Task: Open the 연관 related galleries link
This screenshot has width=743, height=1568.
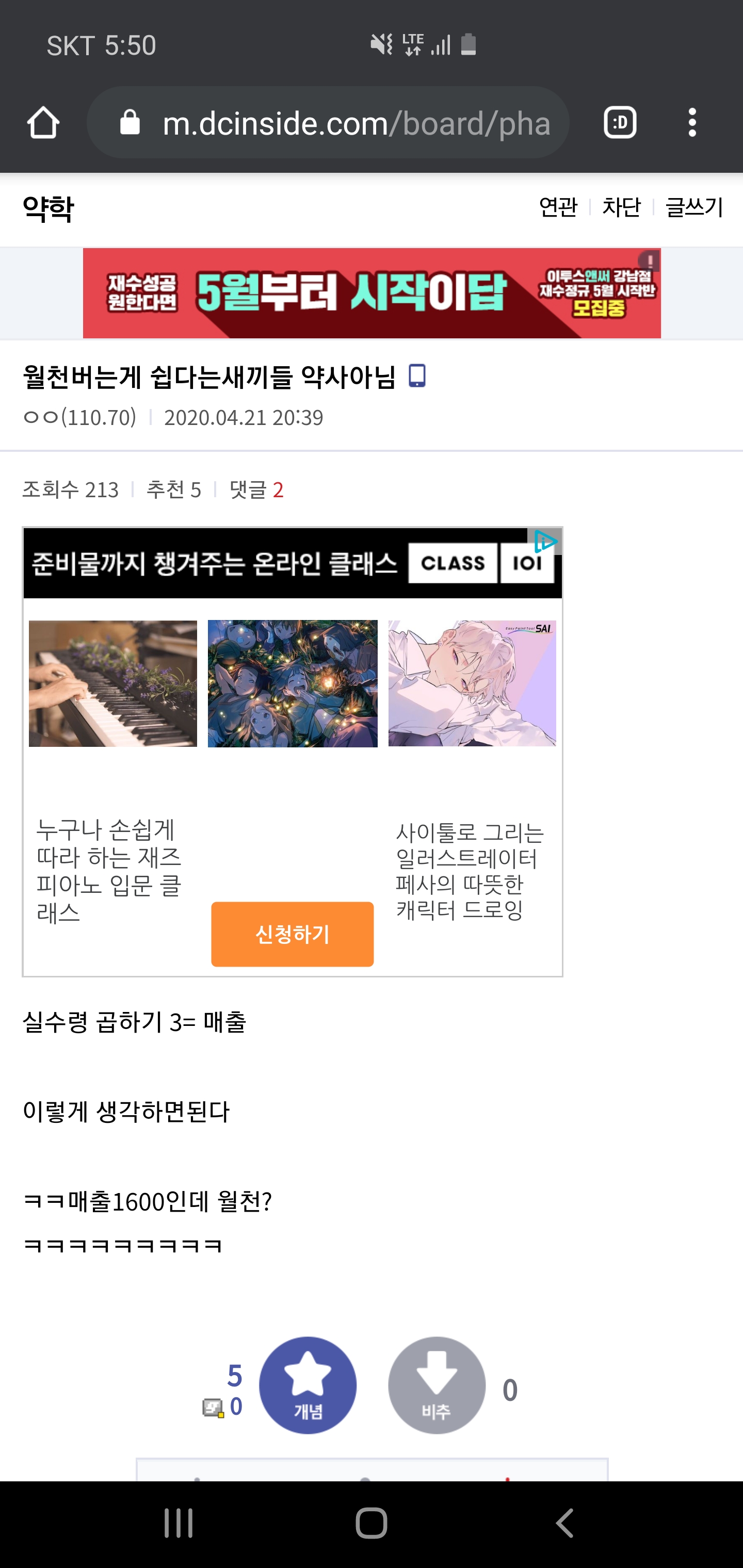Action: [558, 207]
